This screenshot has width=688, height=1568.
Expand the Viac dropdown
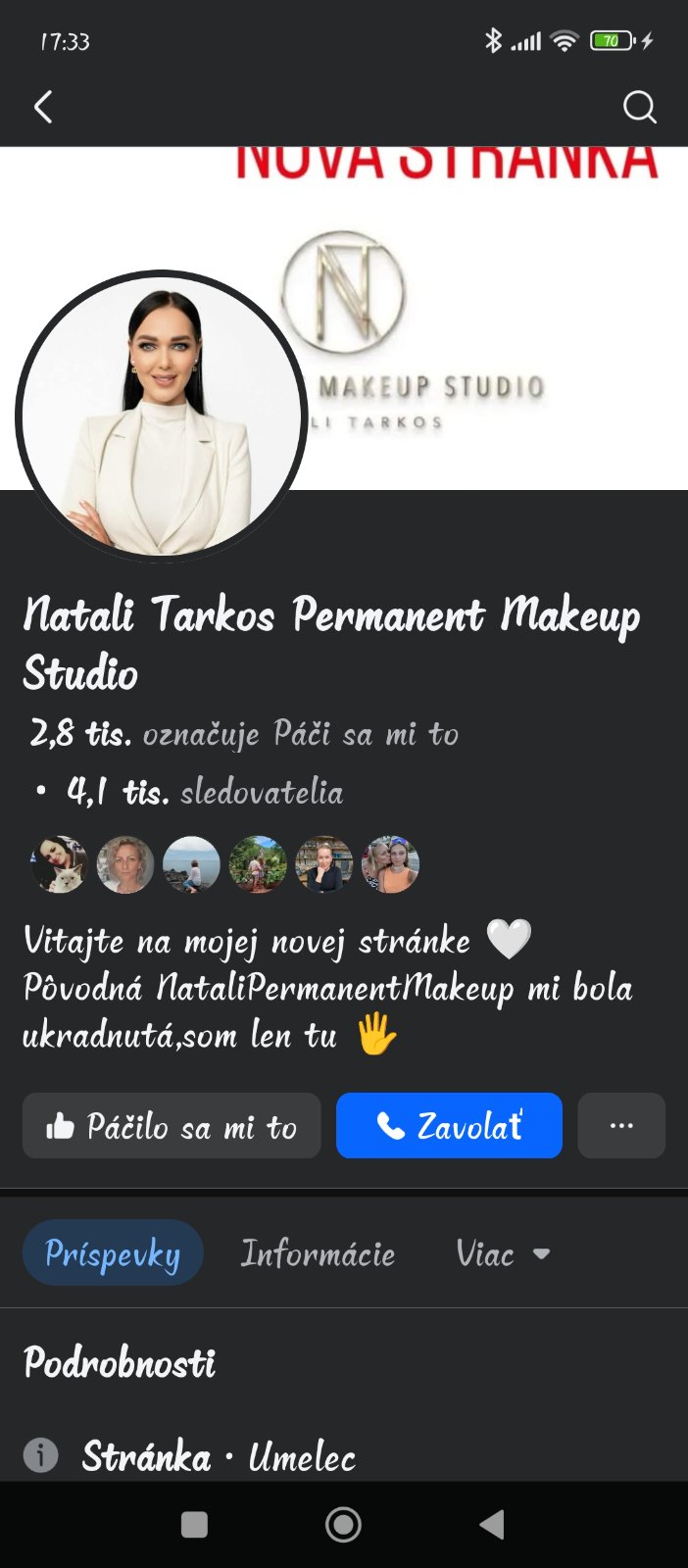pos(503,1253)
